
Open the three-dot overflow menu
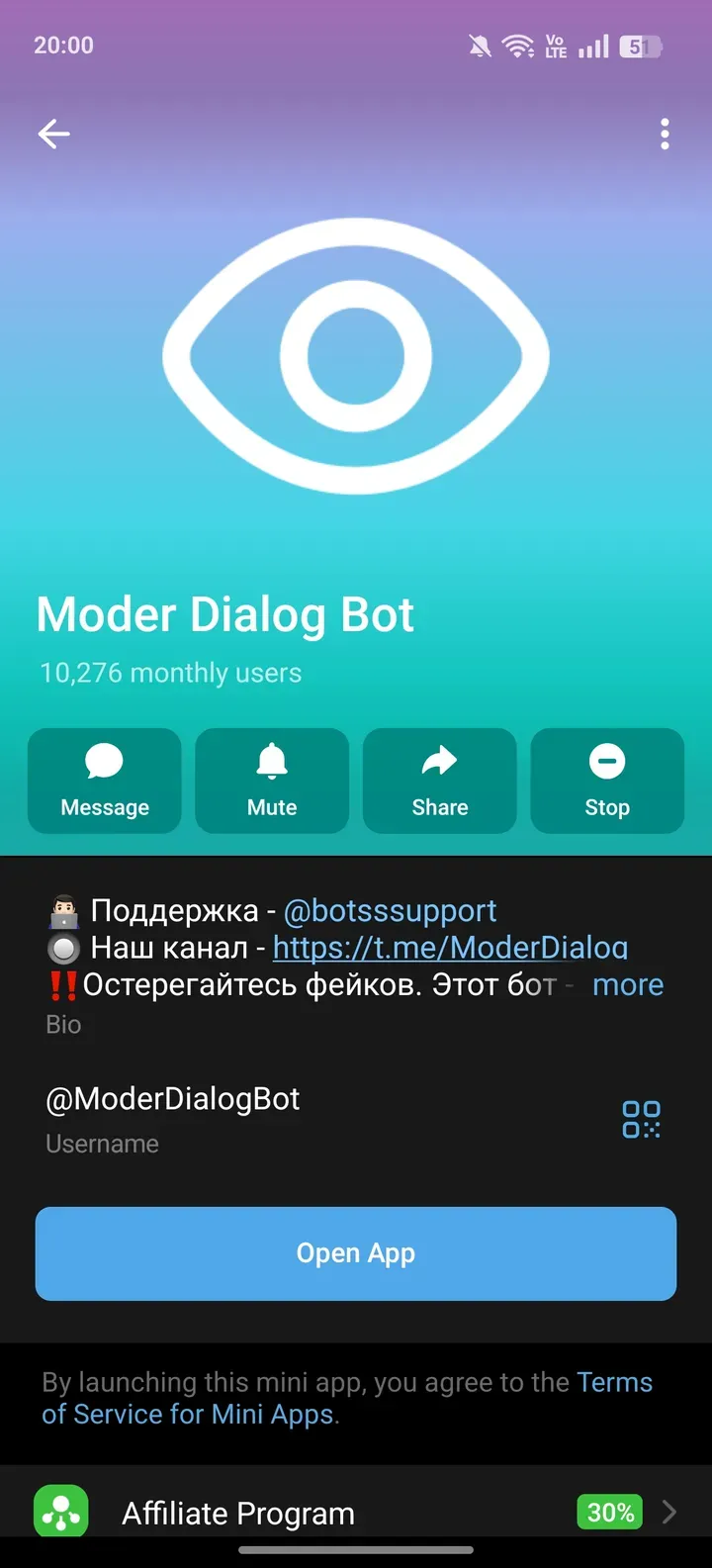pyautogui.click(x=664, y=134)
